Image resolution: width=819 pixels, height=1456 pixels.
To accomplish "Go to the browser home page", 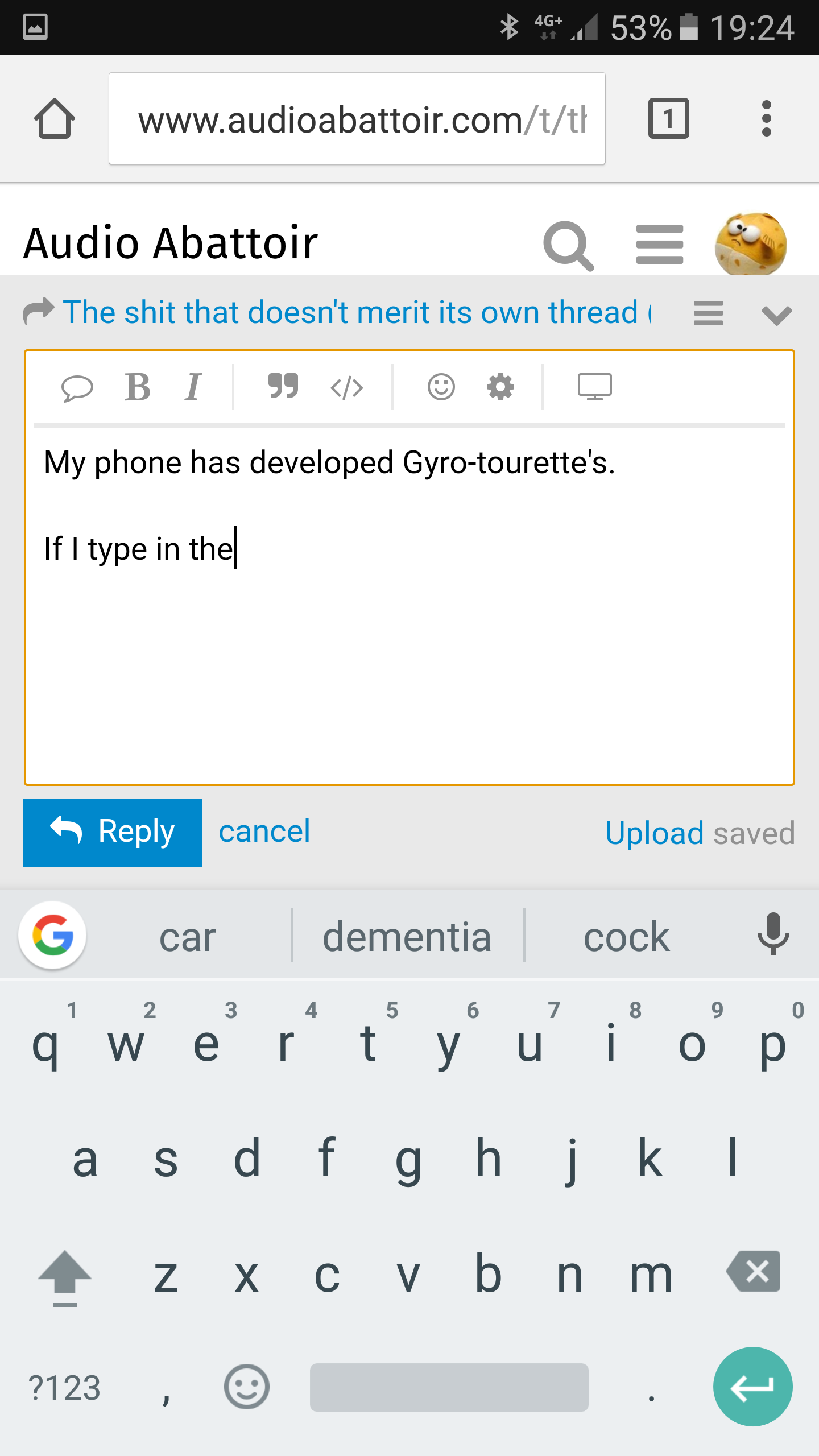I will [x=55, y=119].
